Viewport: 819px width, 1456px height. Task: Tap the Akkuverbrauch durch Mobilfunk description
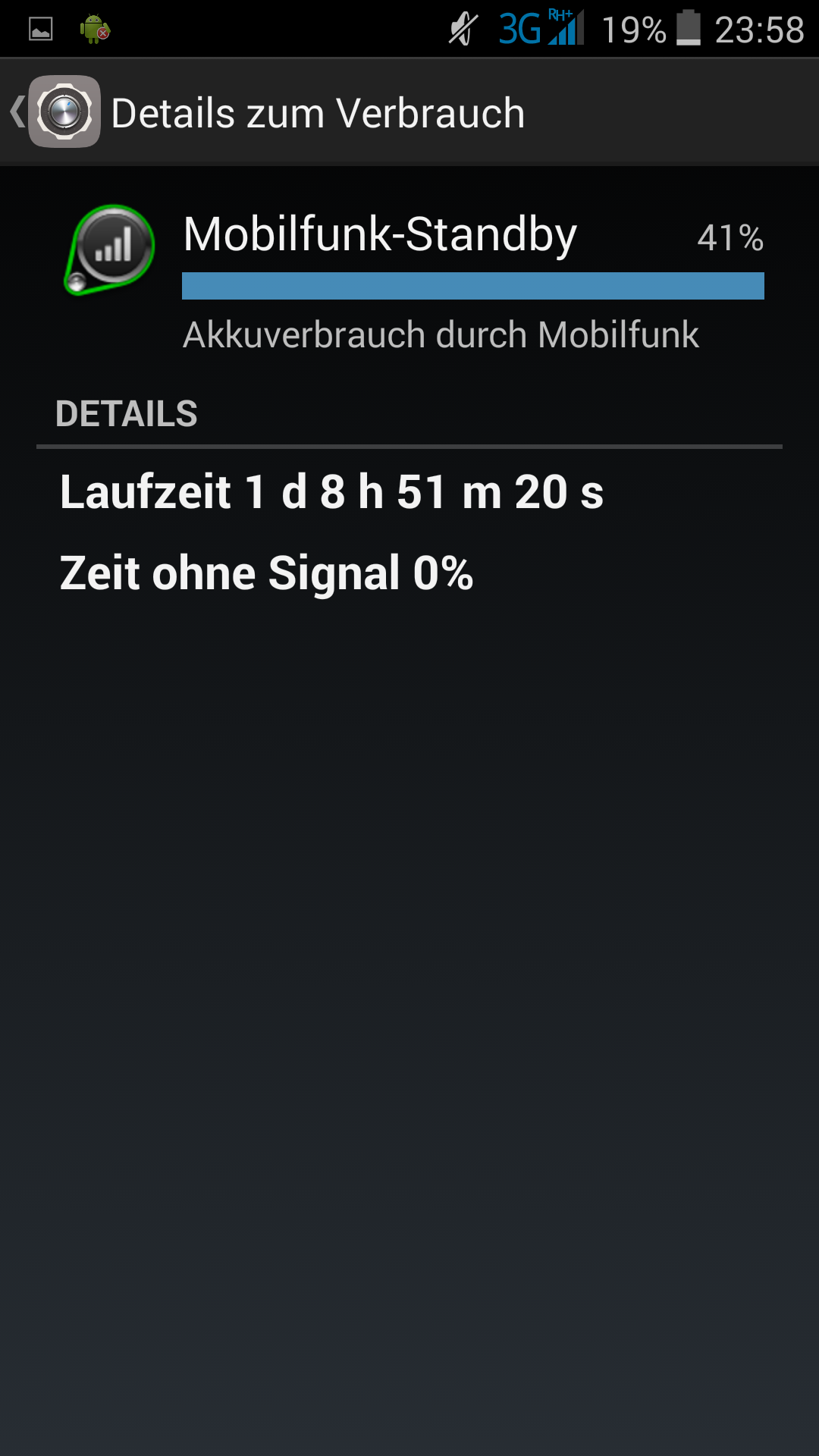pos(440,334)
